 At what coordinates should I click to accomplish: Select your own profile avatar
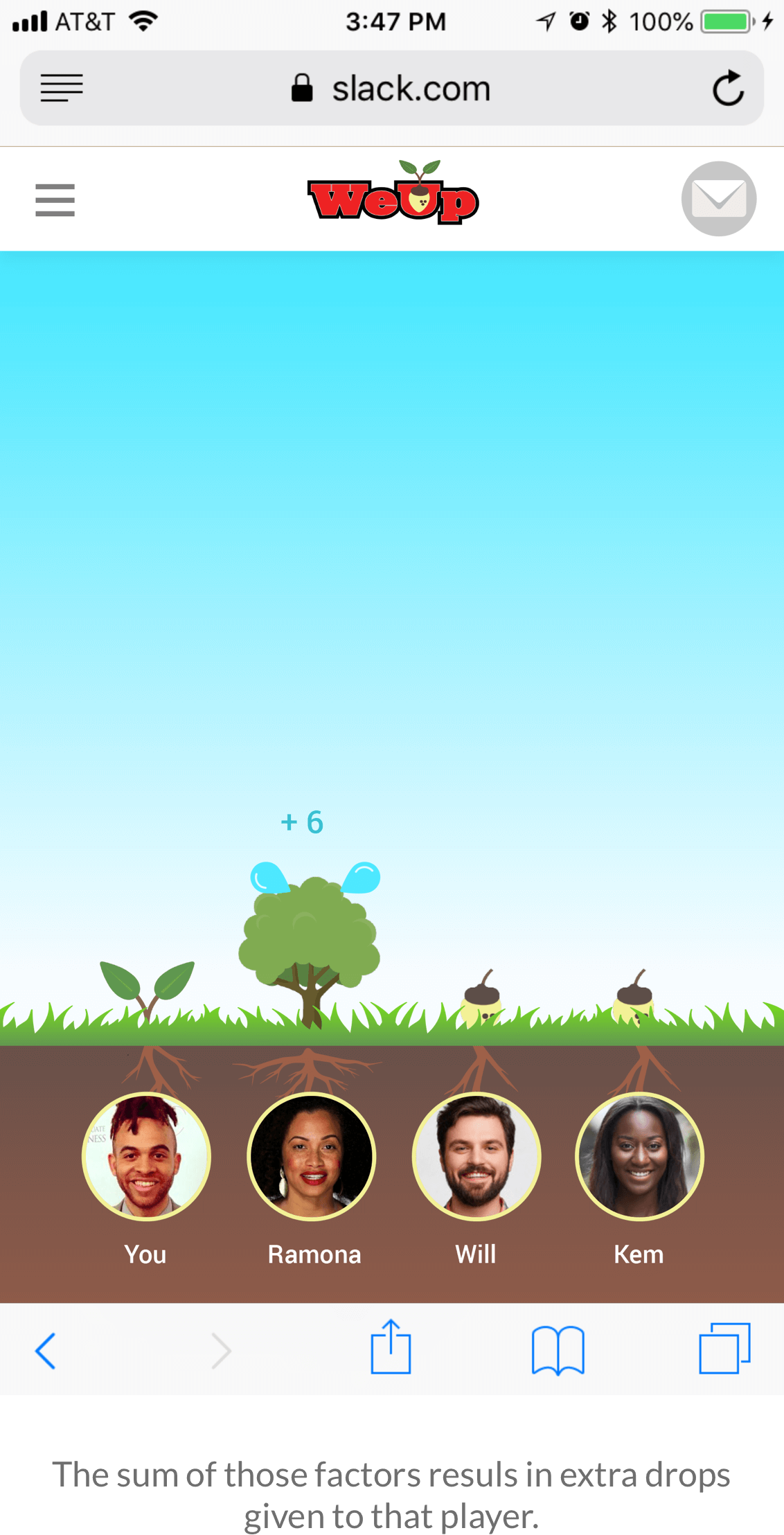point(146,1156)
